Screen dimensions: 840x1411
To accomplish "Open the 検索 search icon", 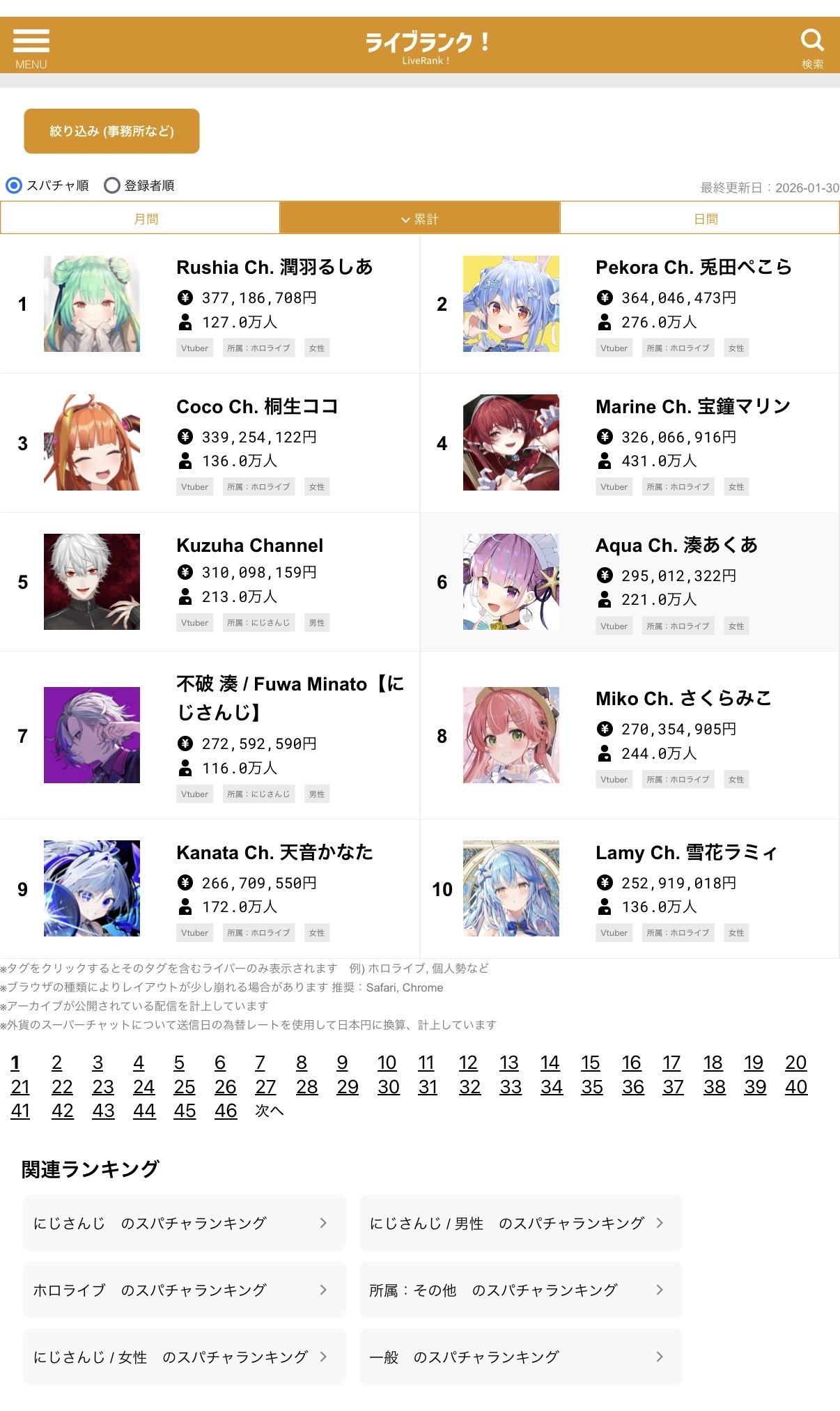I will coord(812,46).
